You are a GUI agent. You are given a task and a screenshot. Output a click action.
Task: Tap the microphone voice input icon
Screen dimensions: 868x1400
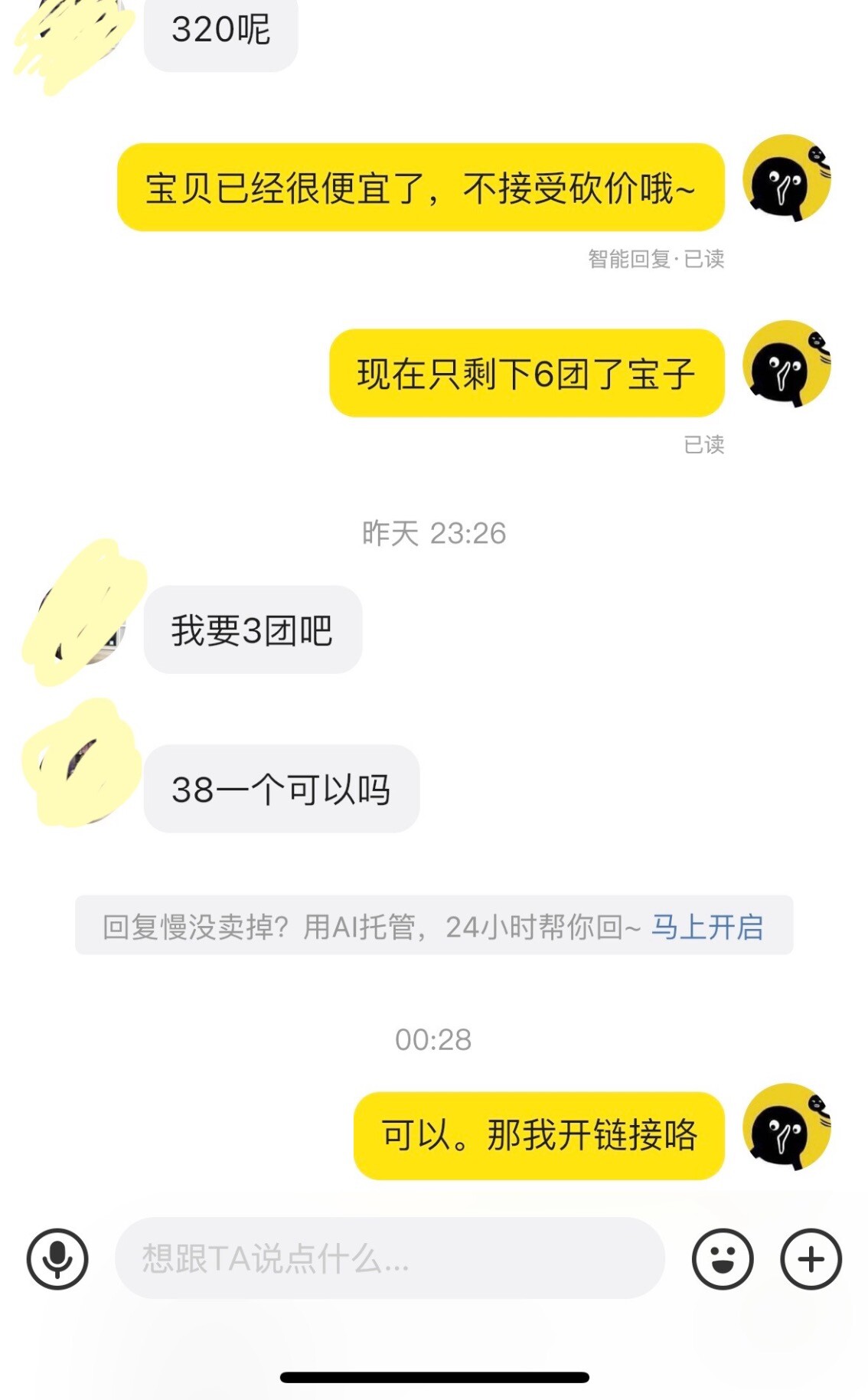[57, 1258]
